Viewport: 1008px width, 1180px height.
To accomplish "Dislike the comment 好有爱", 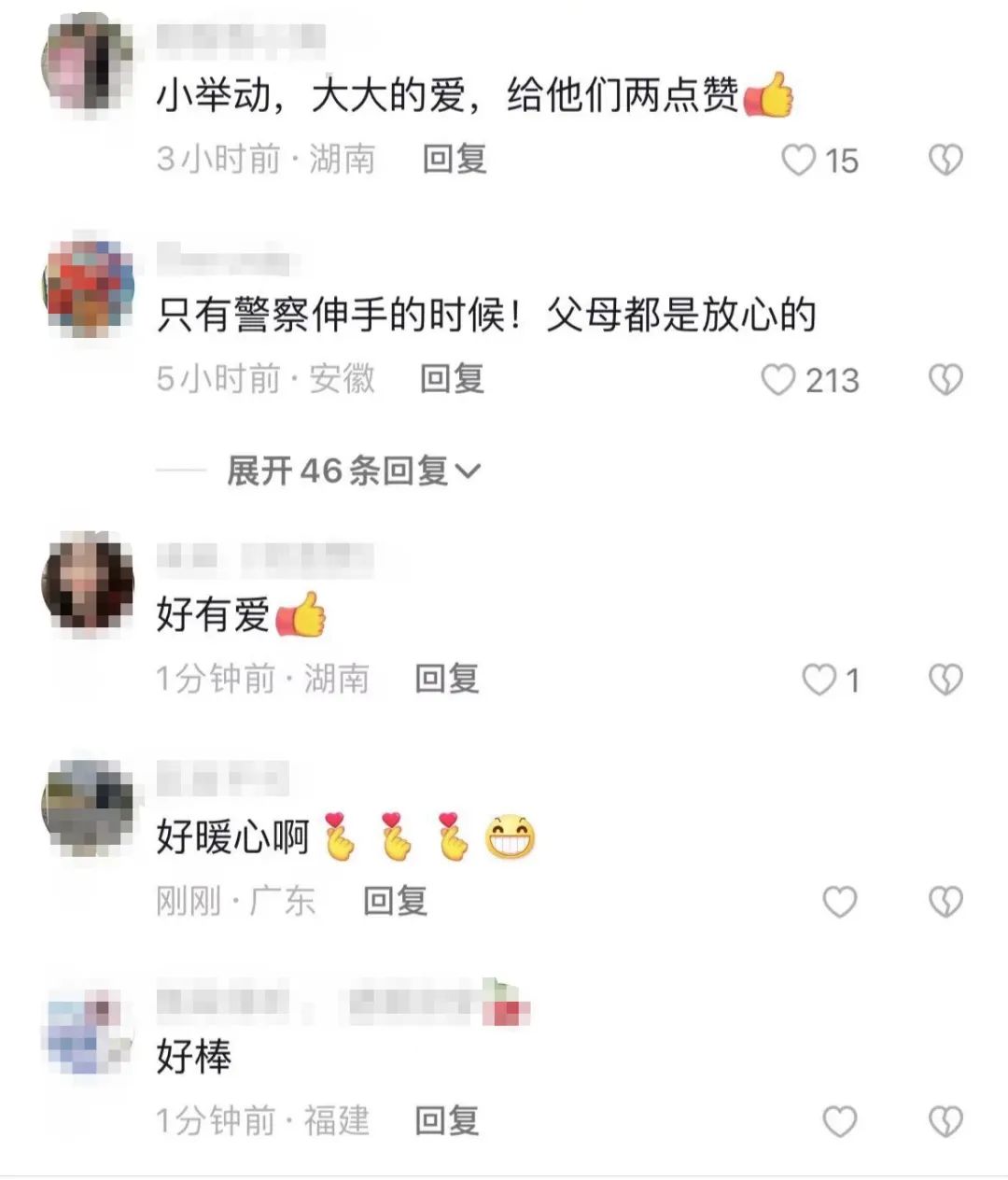I will [945, 680].
